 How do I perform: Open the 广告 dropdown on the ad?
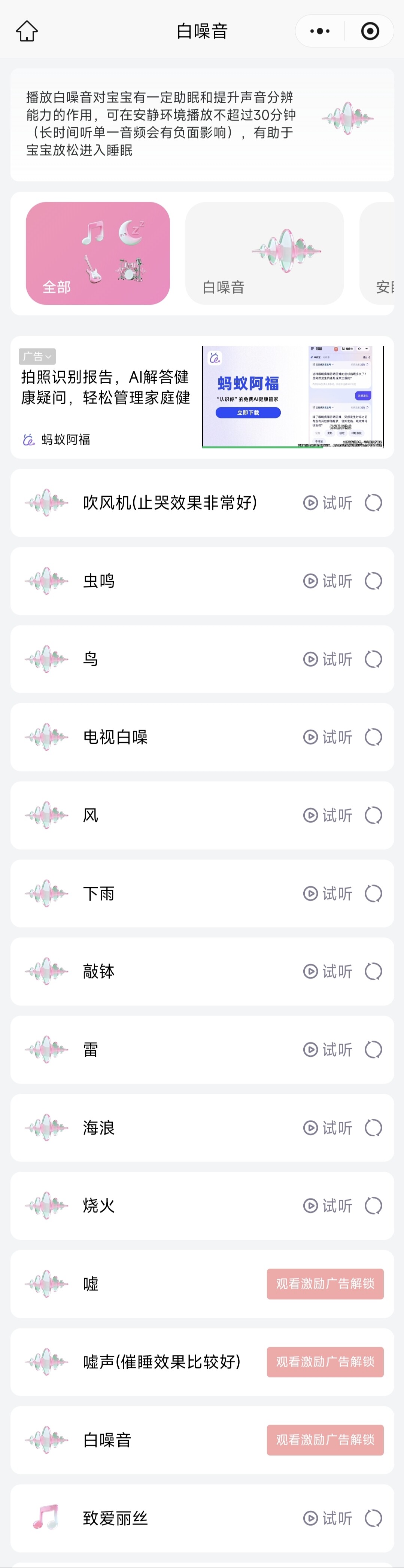click(37, 356)
